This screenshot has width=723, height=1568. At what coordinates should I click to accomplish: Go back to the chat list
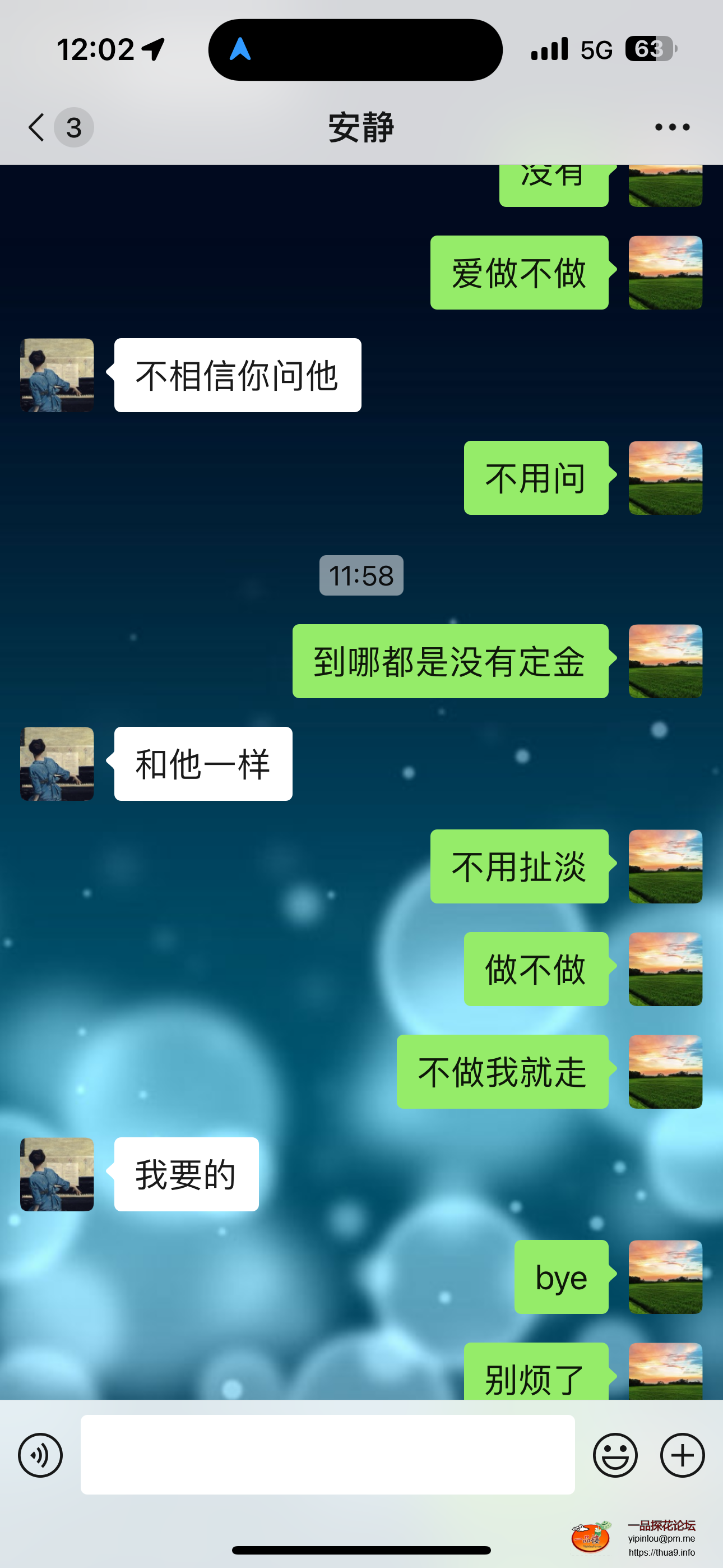(38, 127)
